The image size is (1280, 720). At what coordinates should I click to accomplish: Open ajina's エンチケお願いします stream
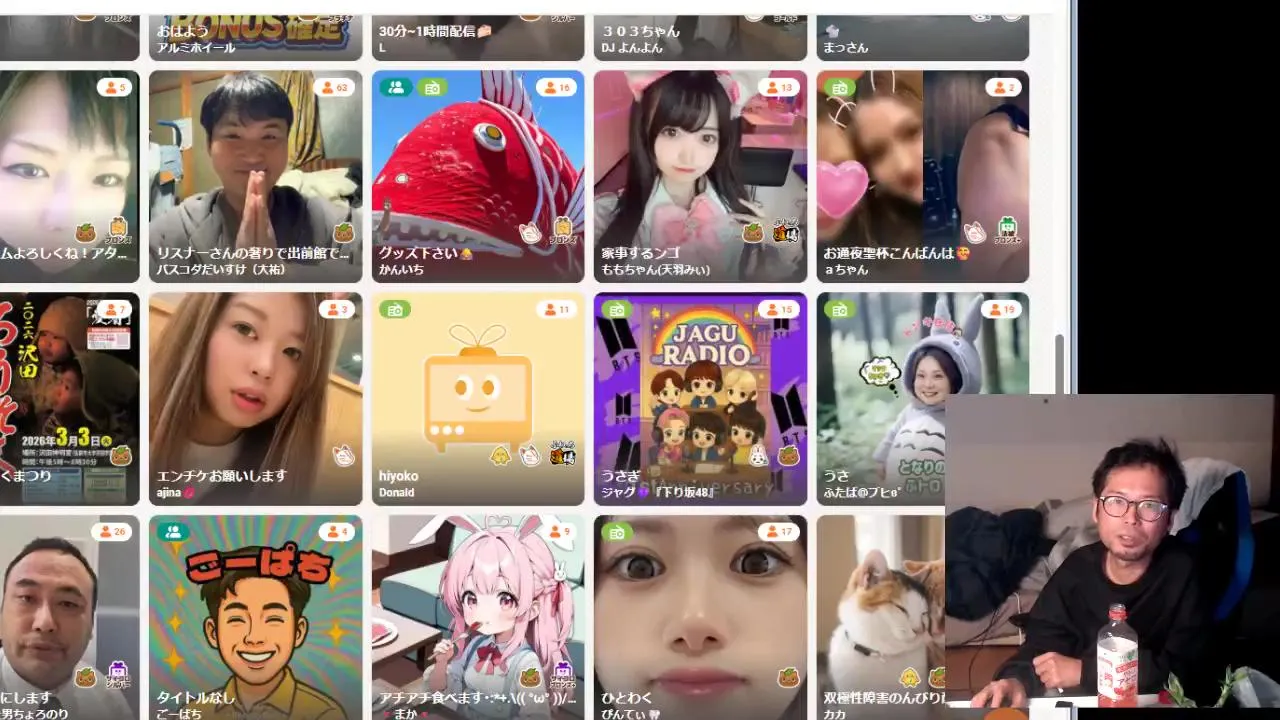click(x=255, y=398)
